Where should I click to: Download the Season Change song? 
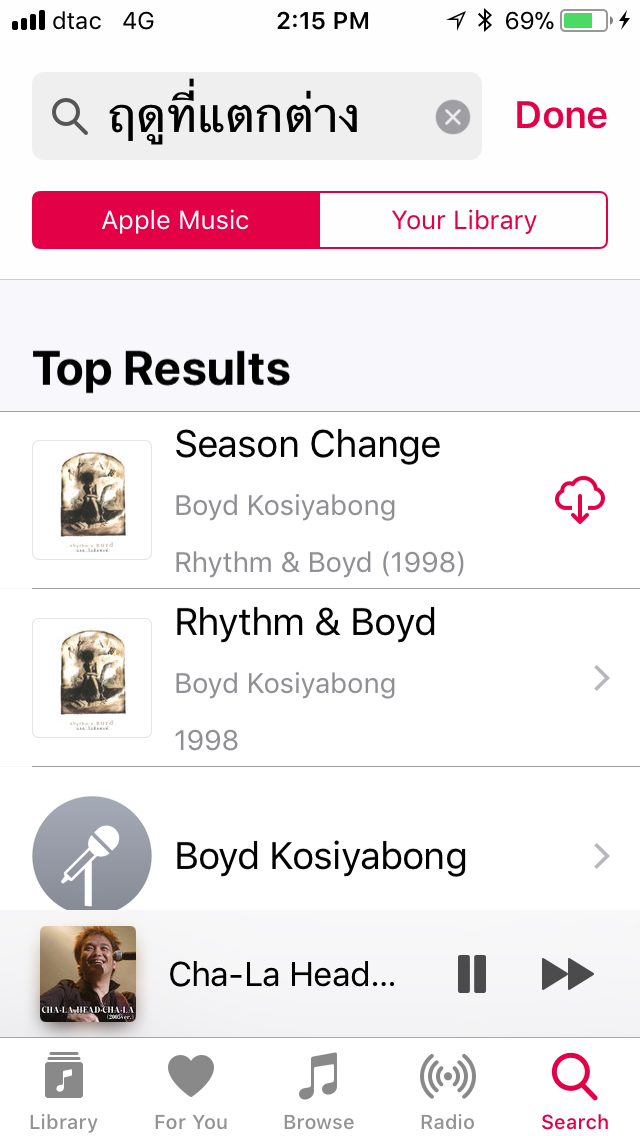click(x=579, y=500)
